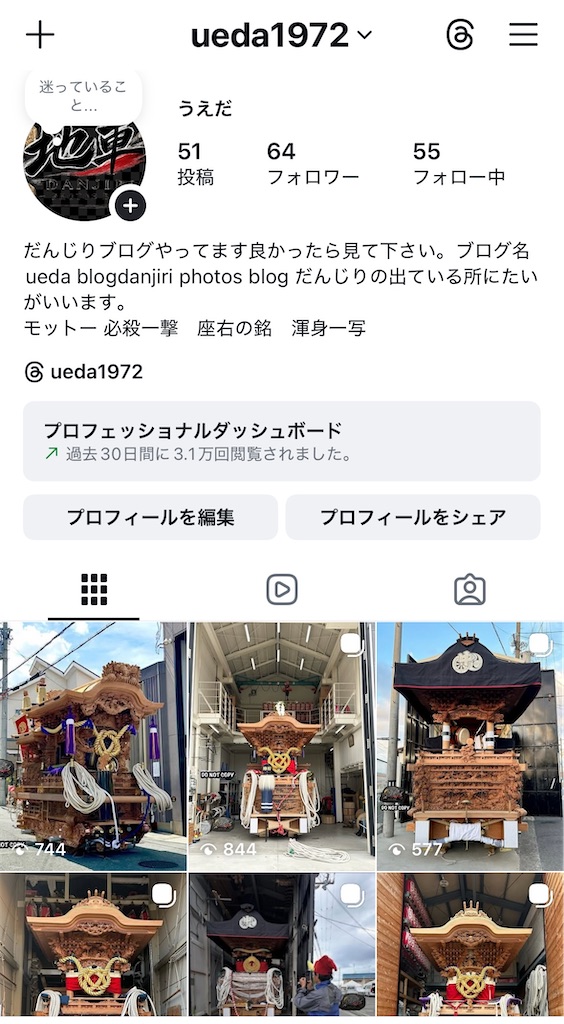Open the post with 844 views
This screenshot has height=1024, width=564.
282,746
